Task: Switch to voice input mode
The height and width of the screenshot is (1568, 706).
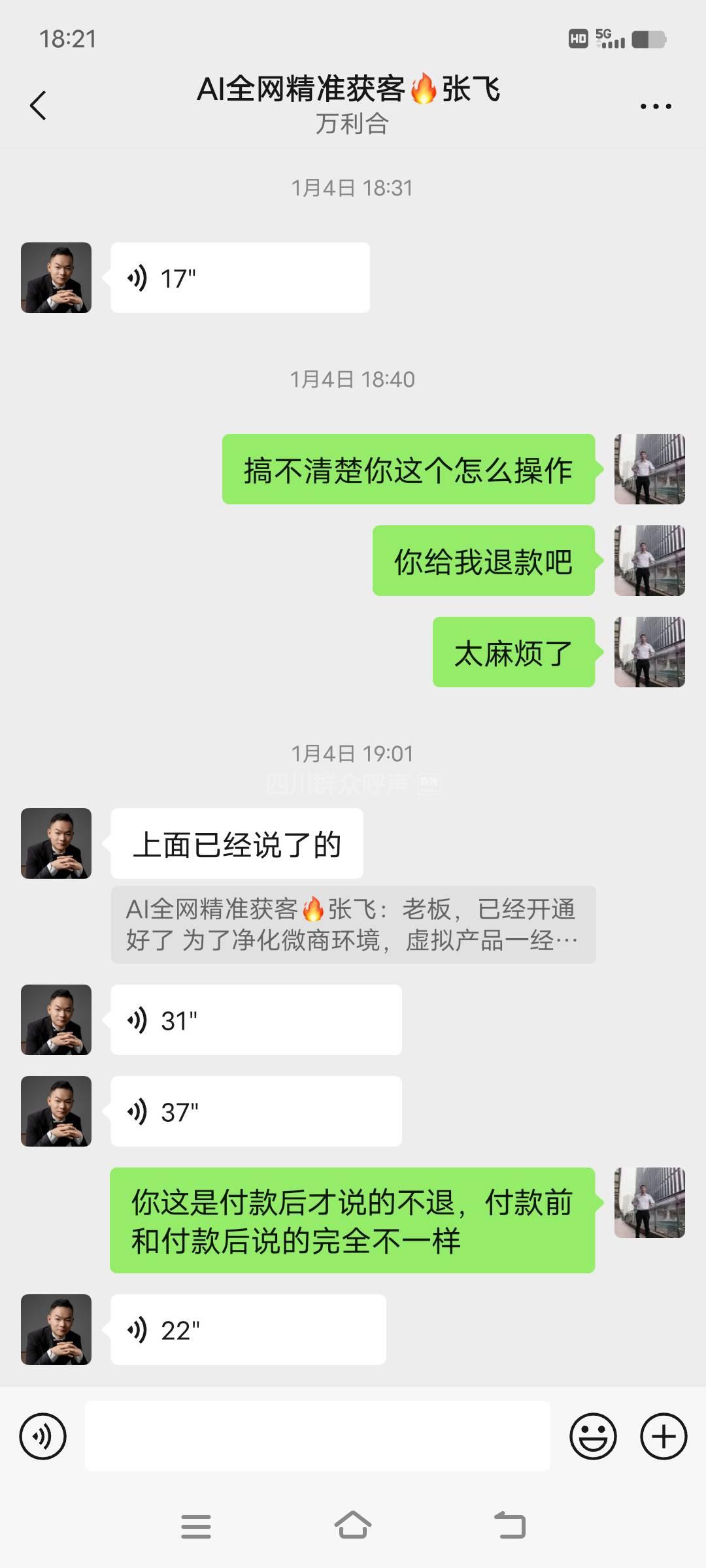Action: click(43, 1436)
